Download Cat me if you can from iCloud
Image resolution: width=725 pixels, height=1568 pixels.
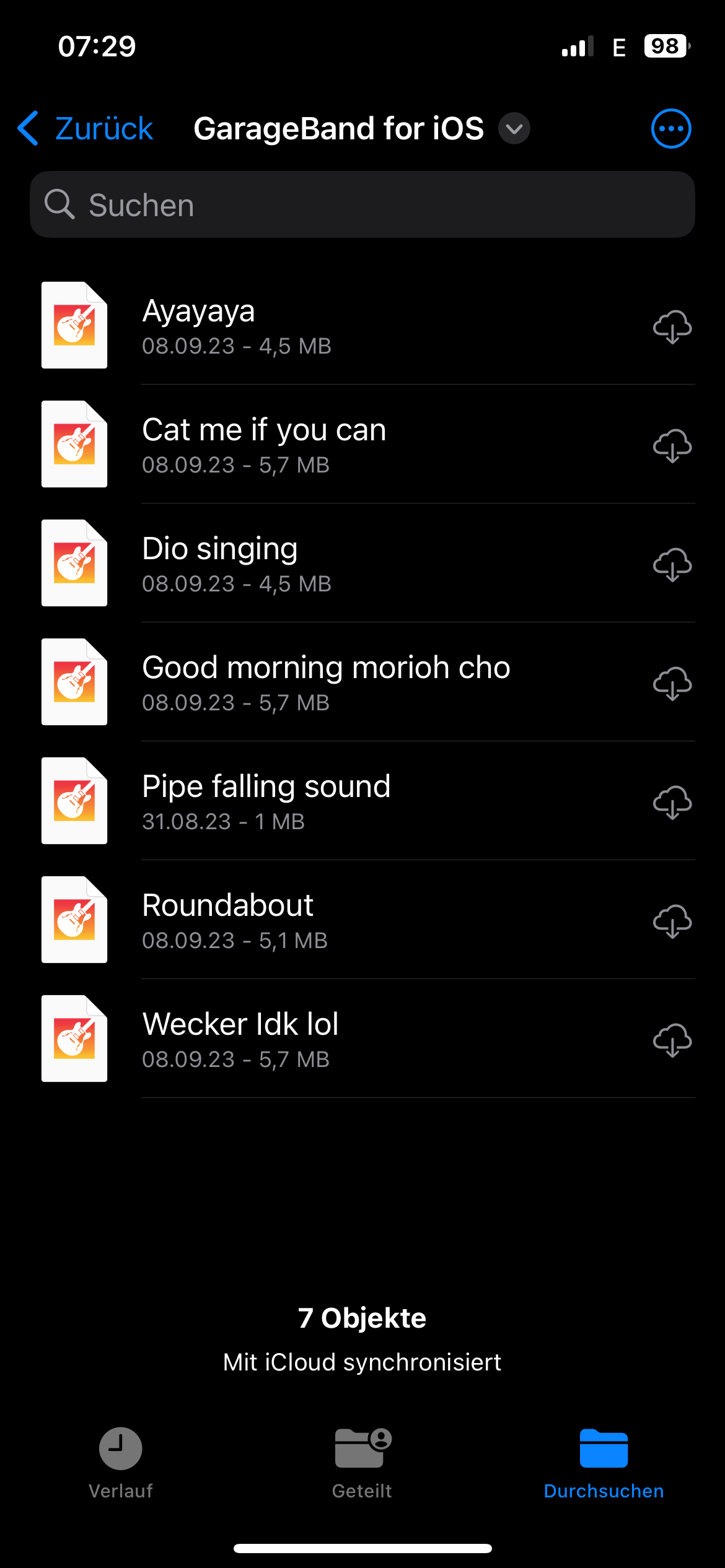(x=672, y=446)
